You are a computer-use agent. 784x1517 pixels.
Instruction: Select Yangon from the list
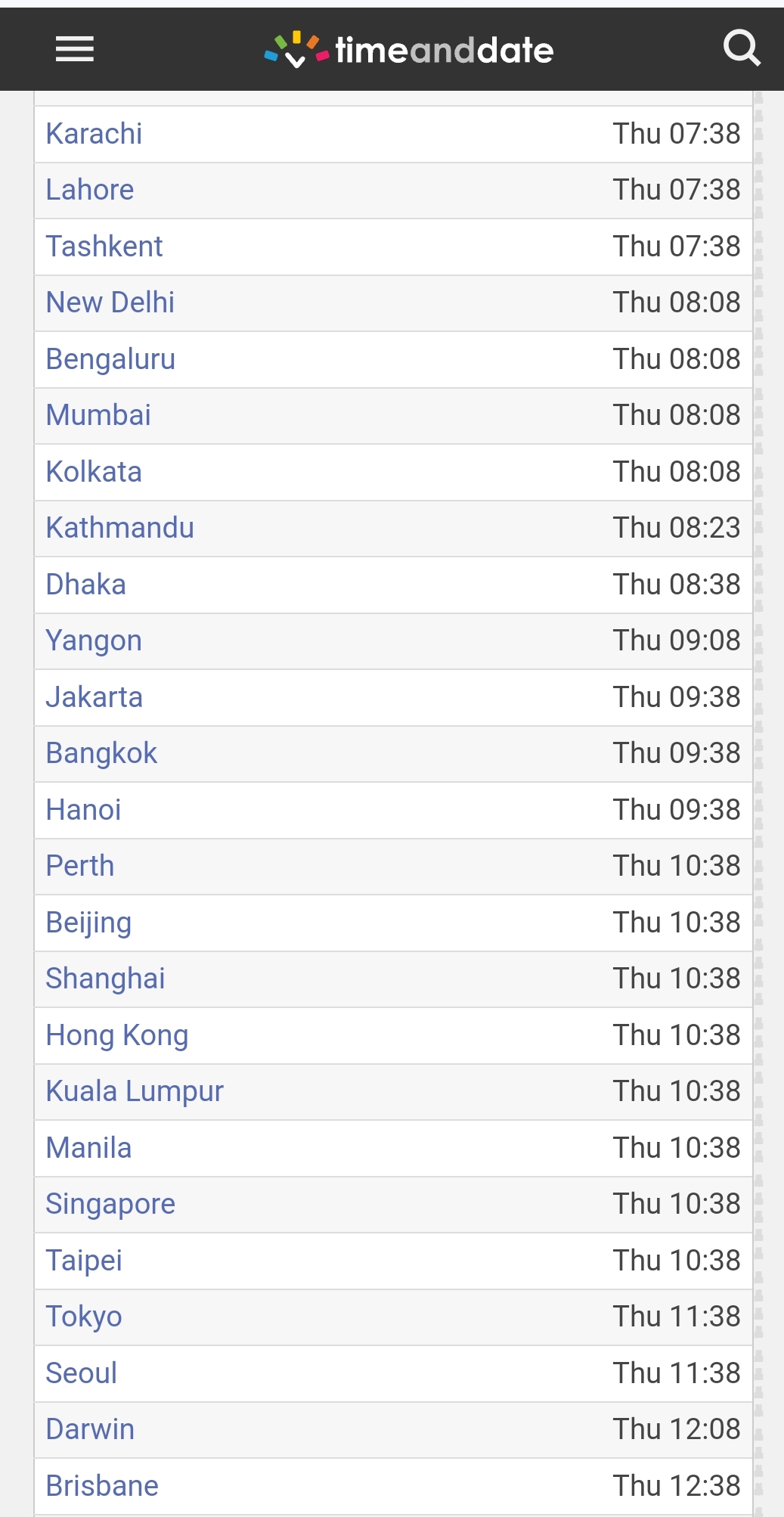94,641
